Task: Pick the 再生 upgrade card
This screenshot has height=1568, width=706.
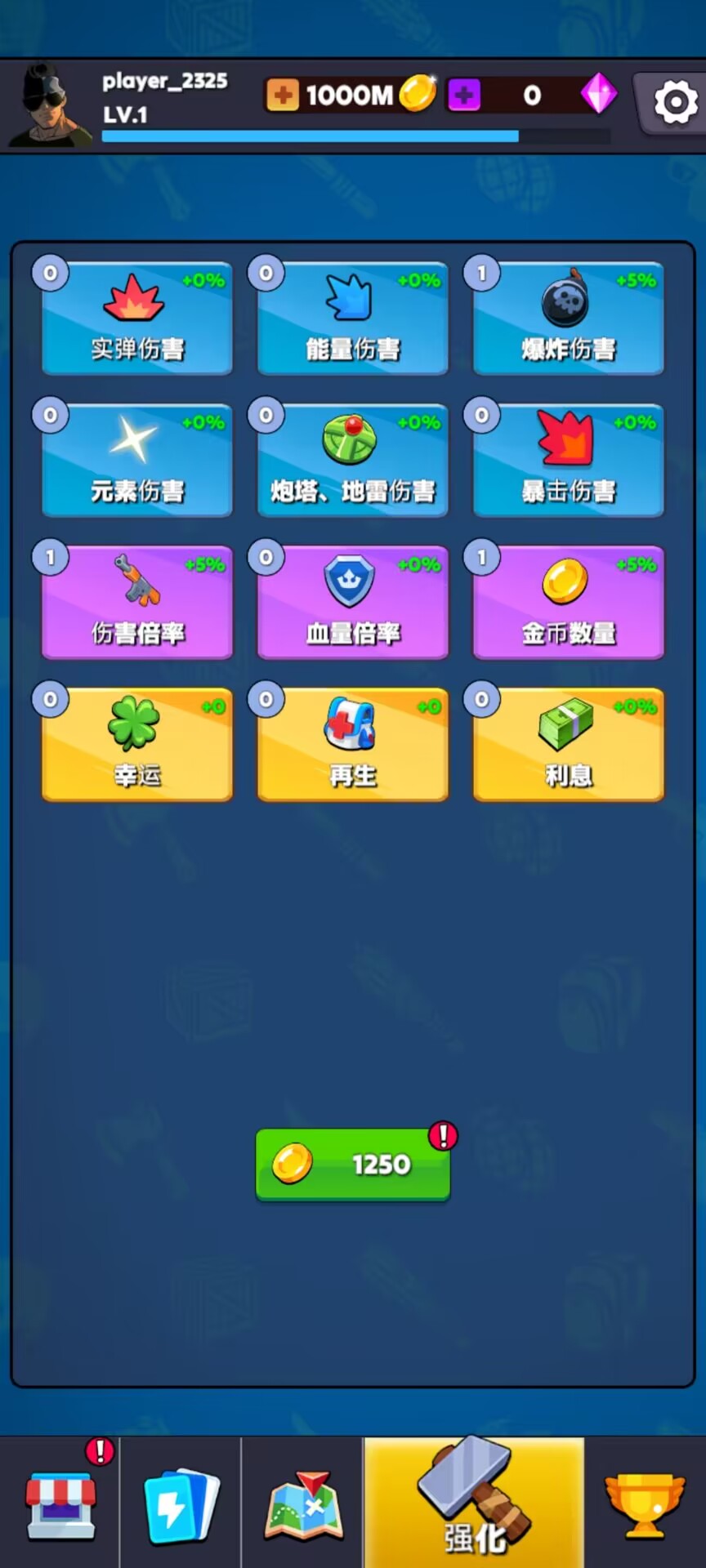Action: tap(353, 745)
